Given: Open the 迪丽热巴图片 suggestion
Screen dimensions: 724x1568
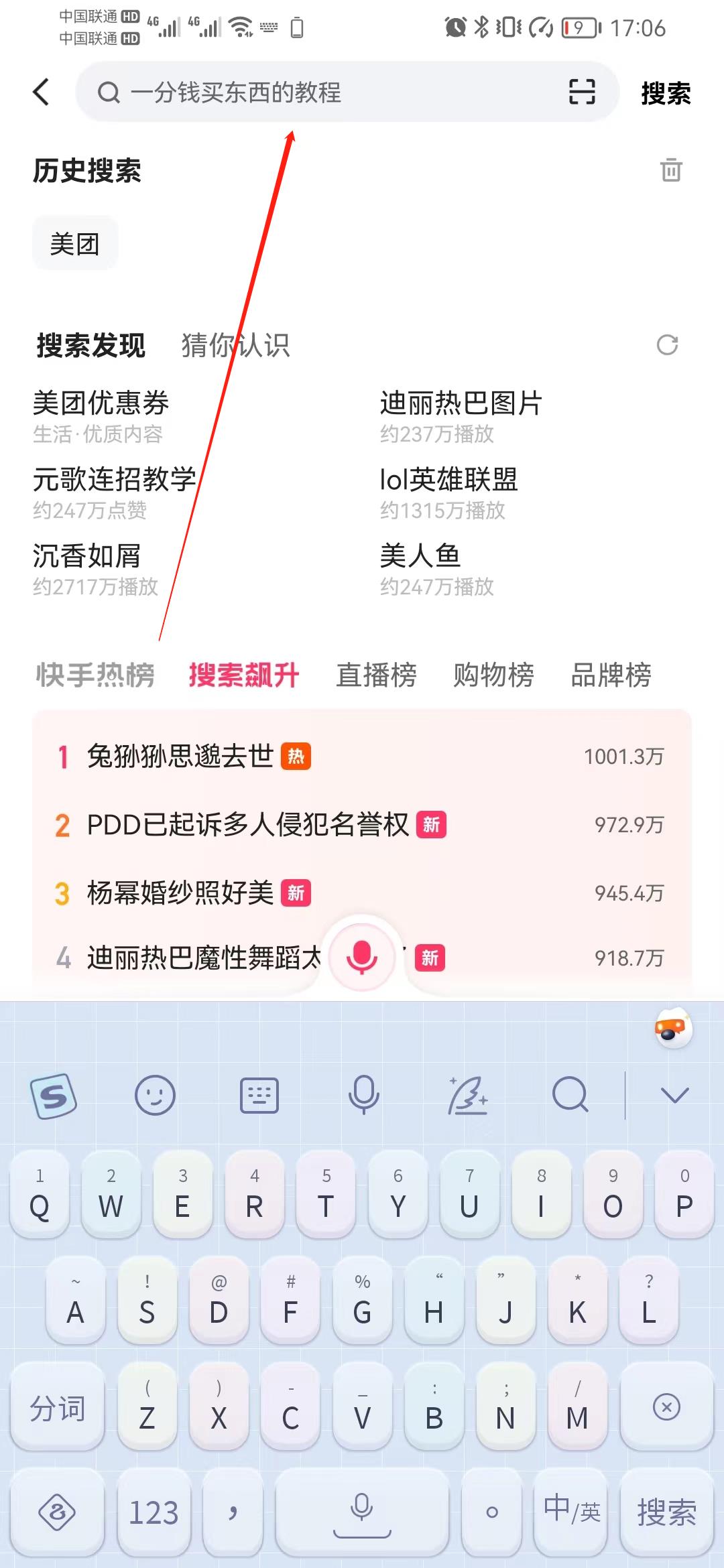Looking at the screenshot, I should coord(461,403).
